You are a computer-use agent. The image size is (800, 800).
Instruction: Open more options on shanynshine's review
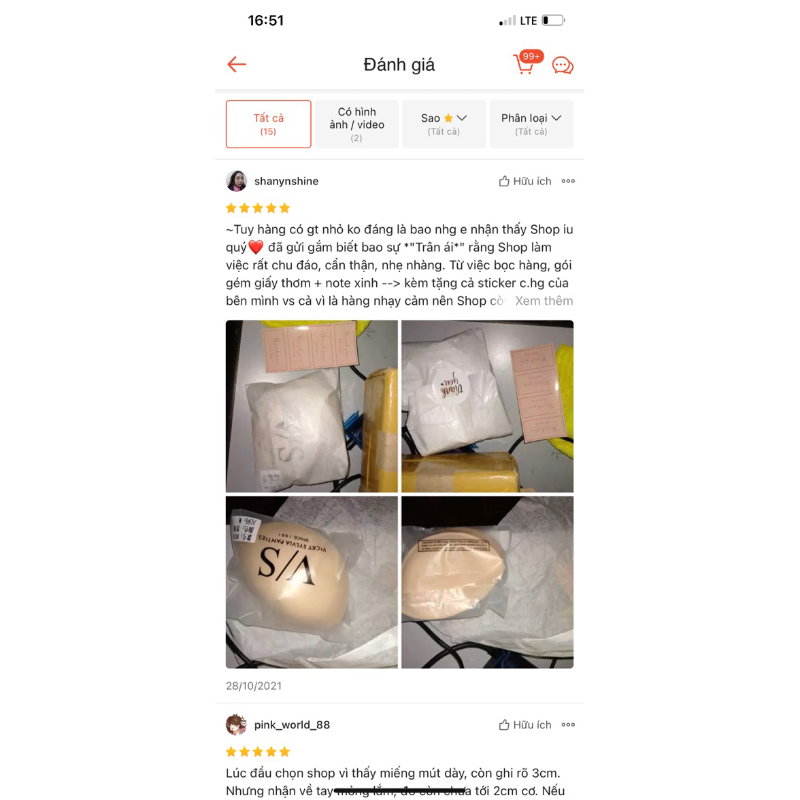568,181
